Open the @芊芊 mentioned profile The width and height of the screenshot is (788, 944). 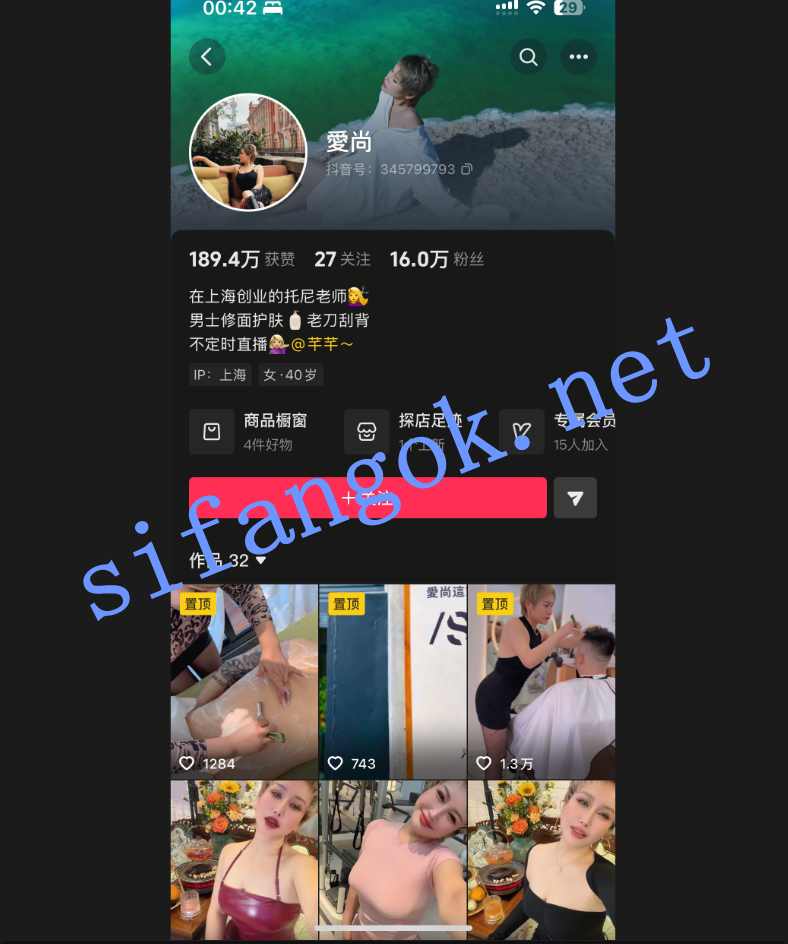tap(322, 344)
